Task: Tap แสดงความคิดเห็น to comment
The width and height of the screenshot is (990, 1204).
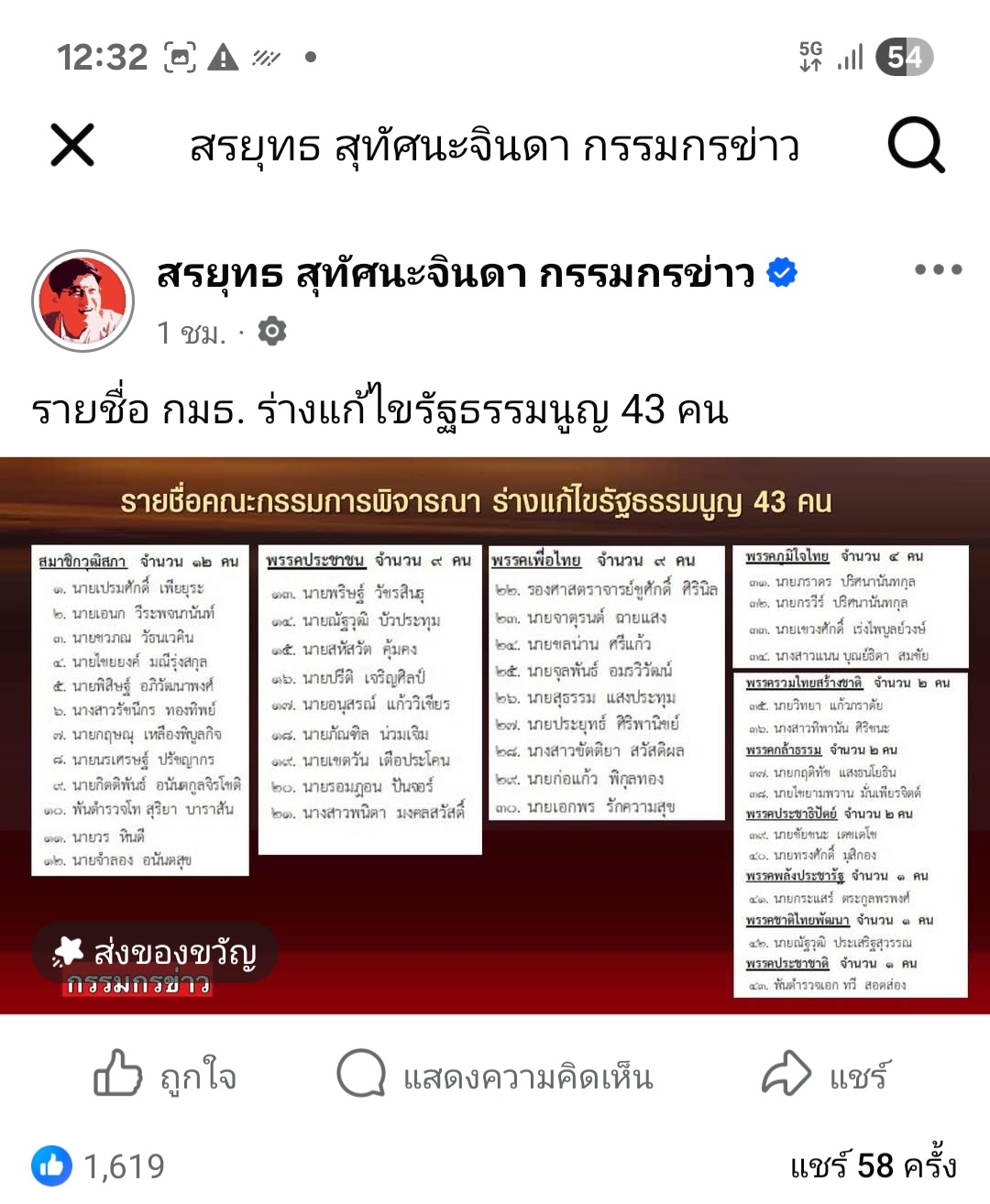Action: 495,1076
